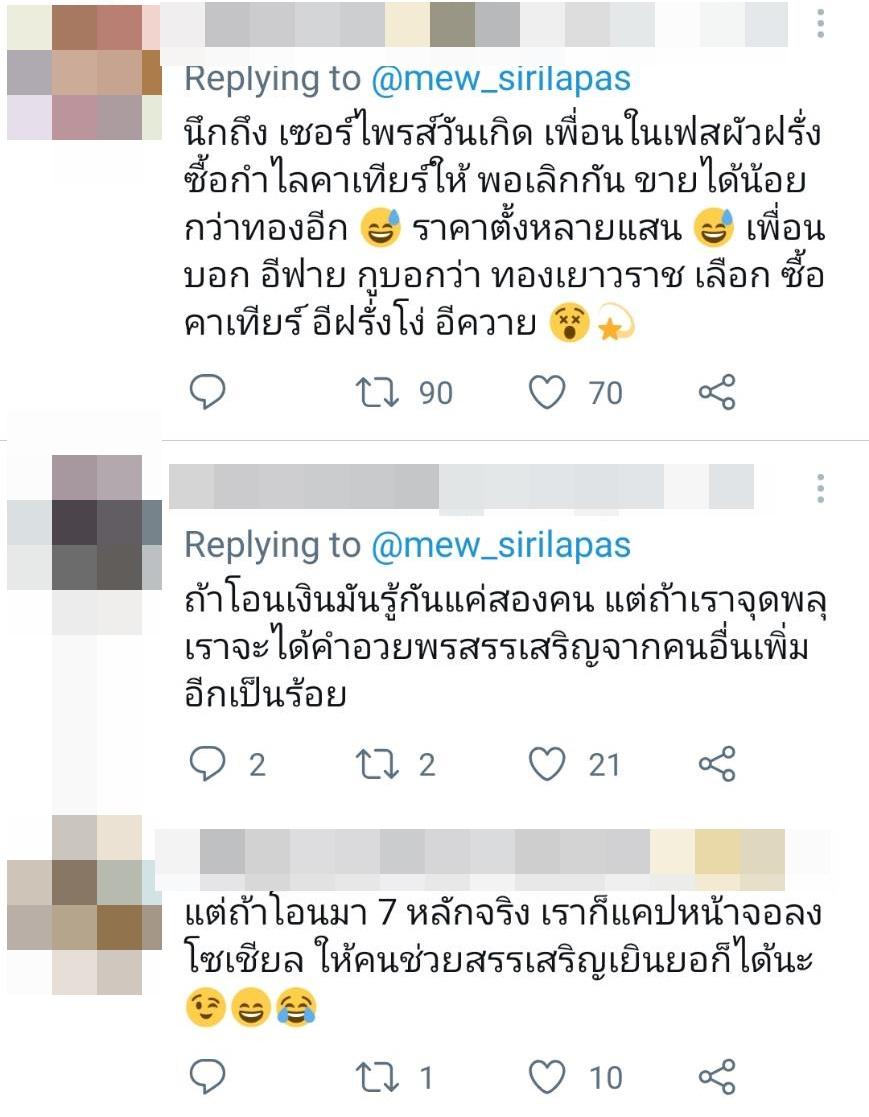This screenshot has width=869, height=1117.
Task: Open overflow menu on the ถ้าโอนเงิน reply
Action: [x=820, y=489]
